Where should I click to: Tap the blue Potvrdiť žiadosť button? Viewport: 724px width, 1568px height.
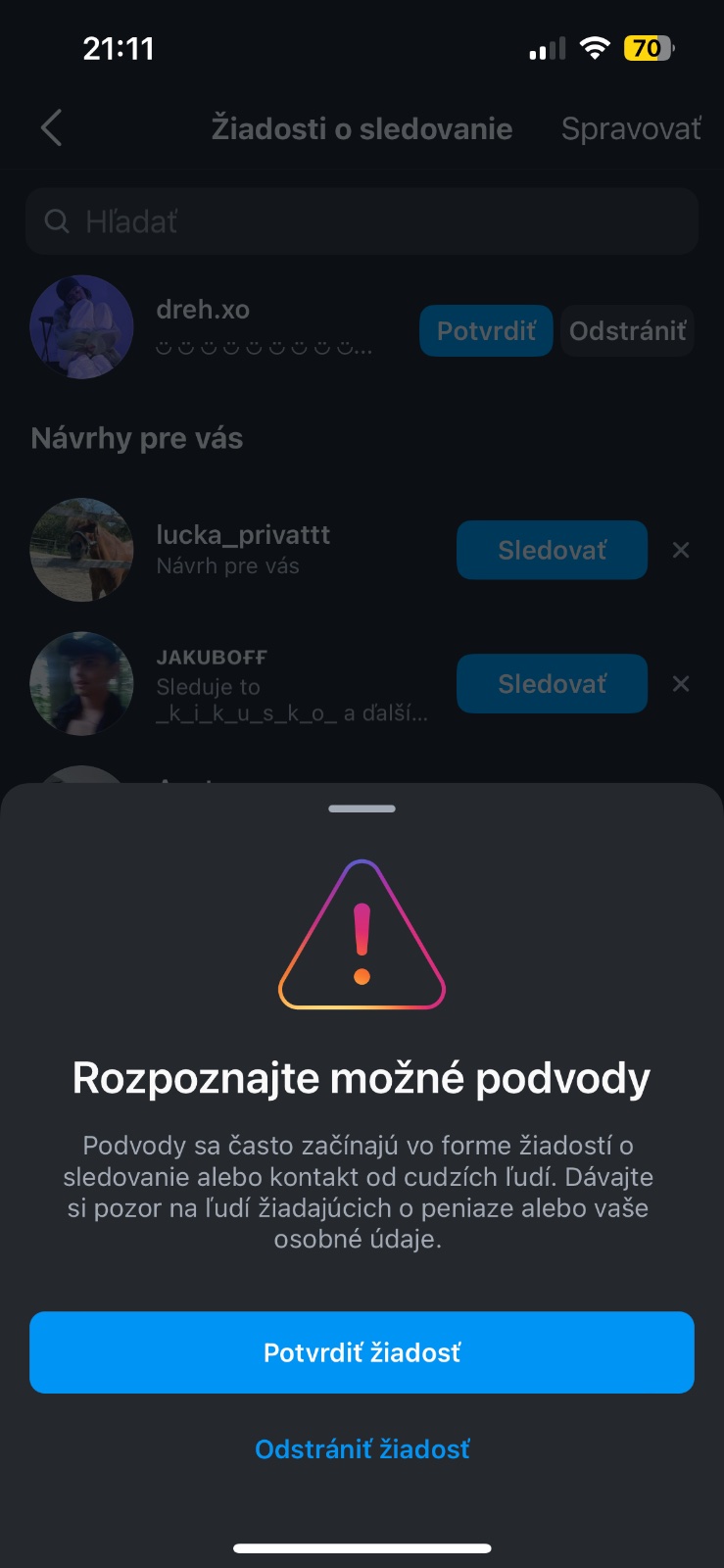[362, 1352]
